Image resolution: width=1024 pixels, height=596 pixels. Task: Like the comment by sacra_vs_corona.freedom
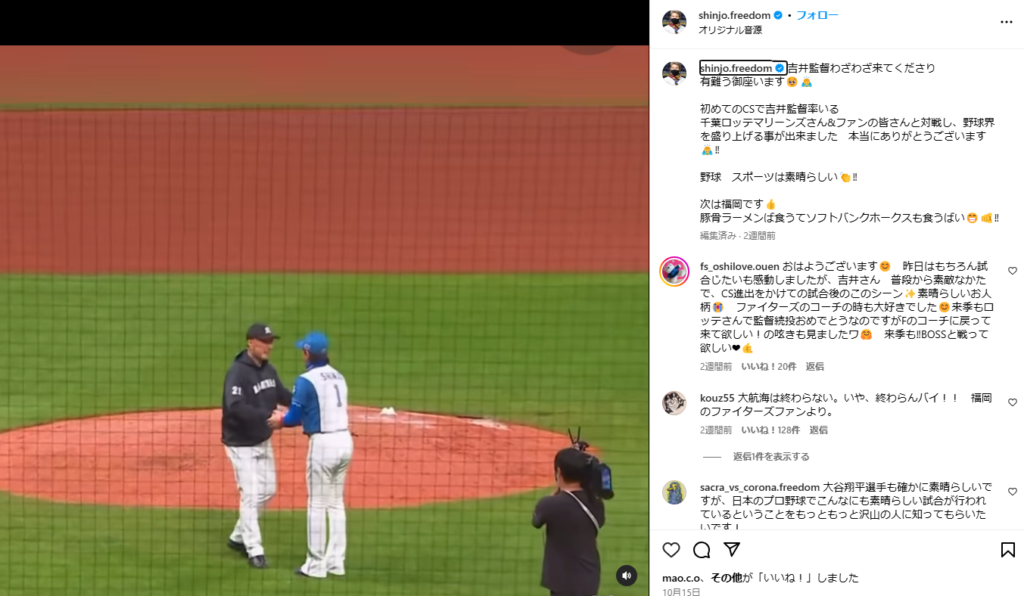click(x=1012, y=491)
